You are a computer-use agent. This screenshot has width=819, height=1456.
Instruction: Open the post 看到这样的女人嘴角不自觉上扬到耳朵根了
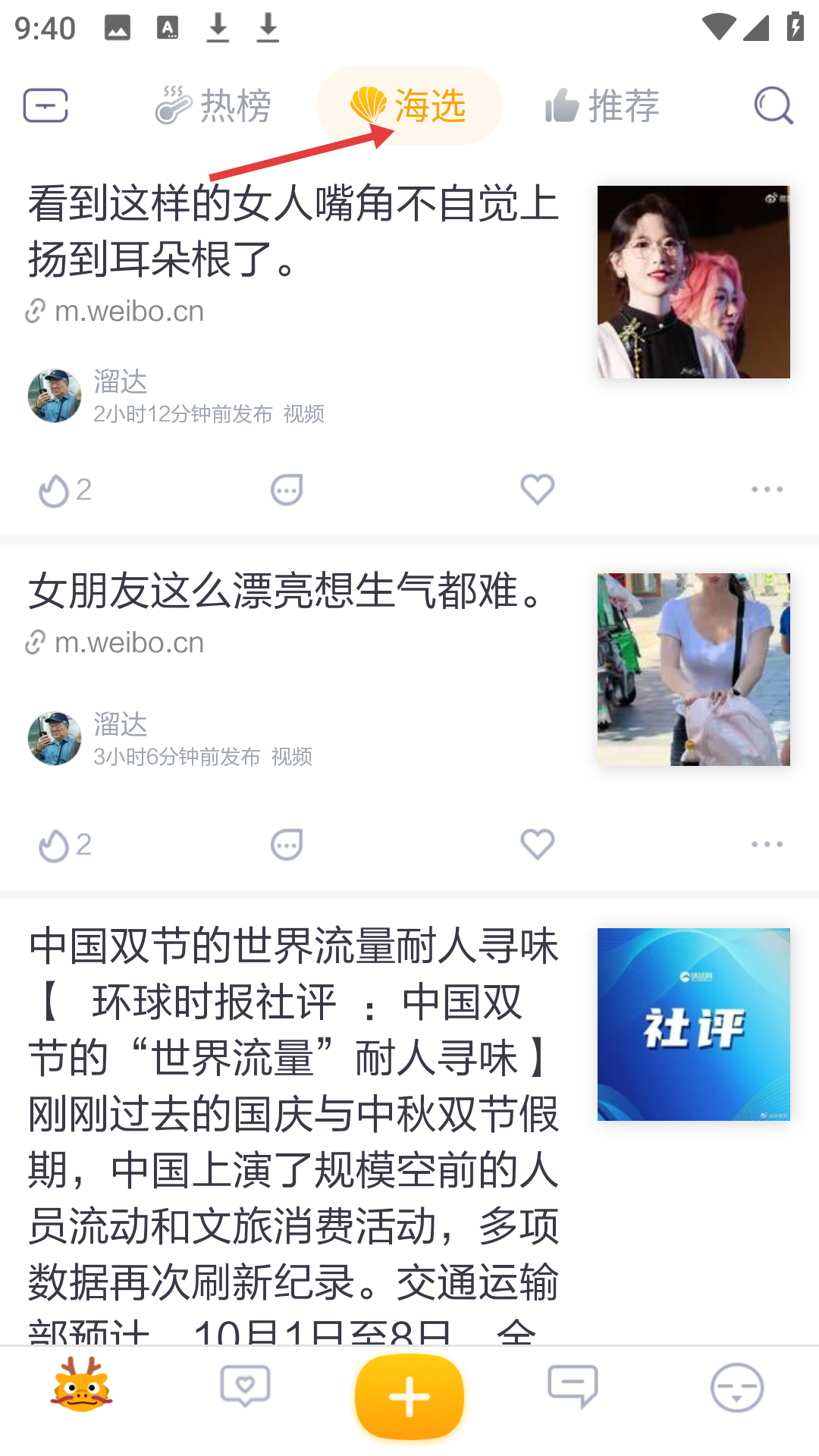tap(293, 231)
